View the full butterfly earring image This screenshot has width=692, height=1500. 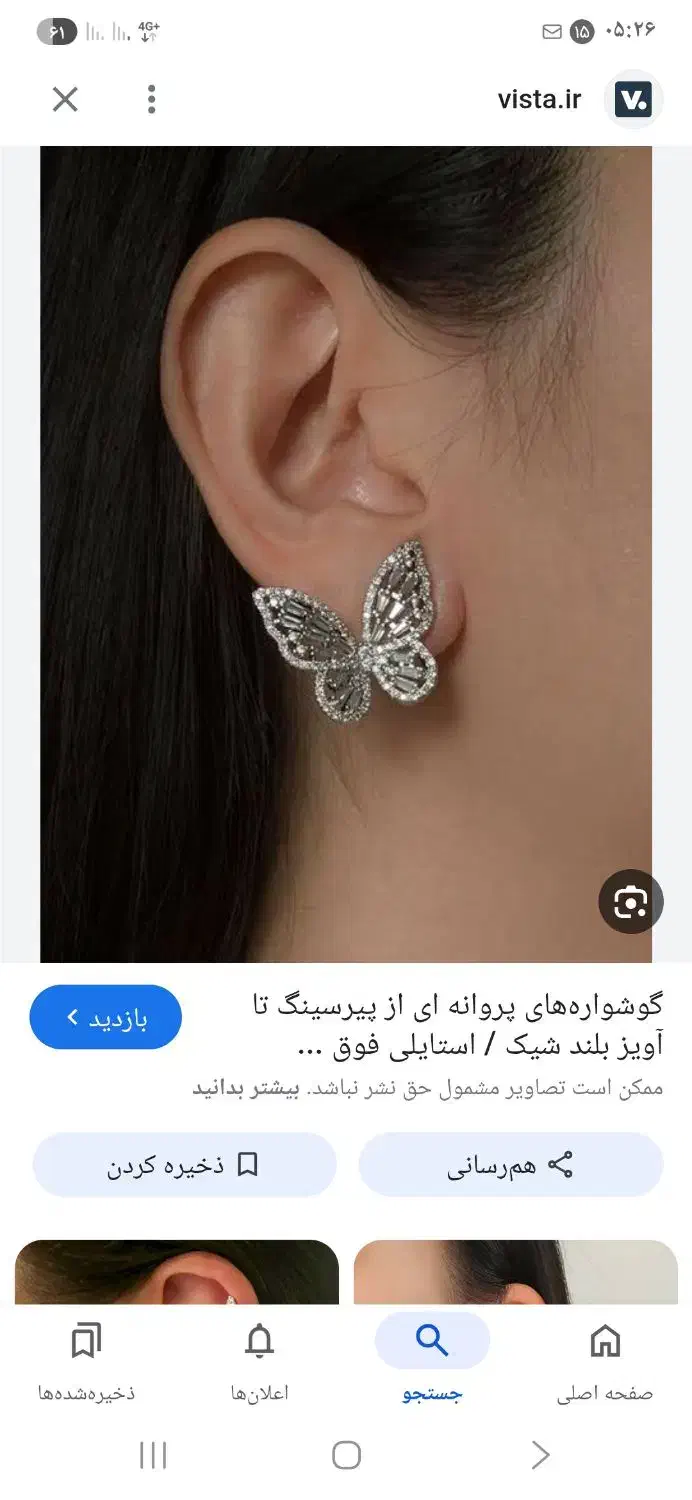[346, 553]
